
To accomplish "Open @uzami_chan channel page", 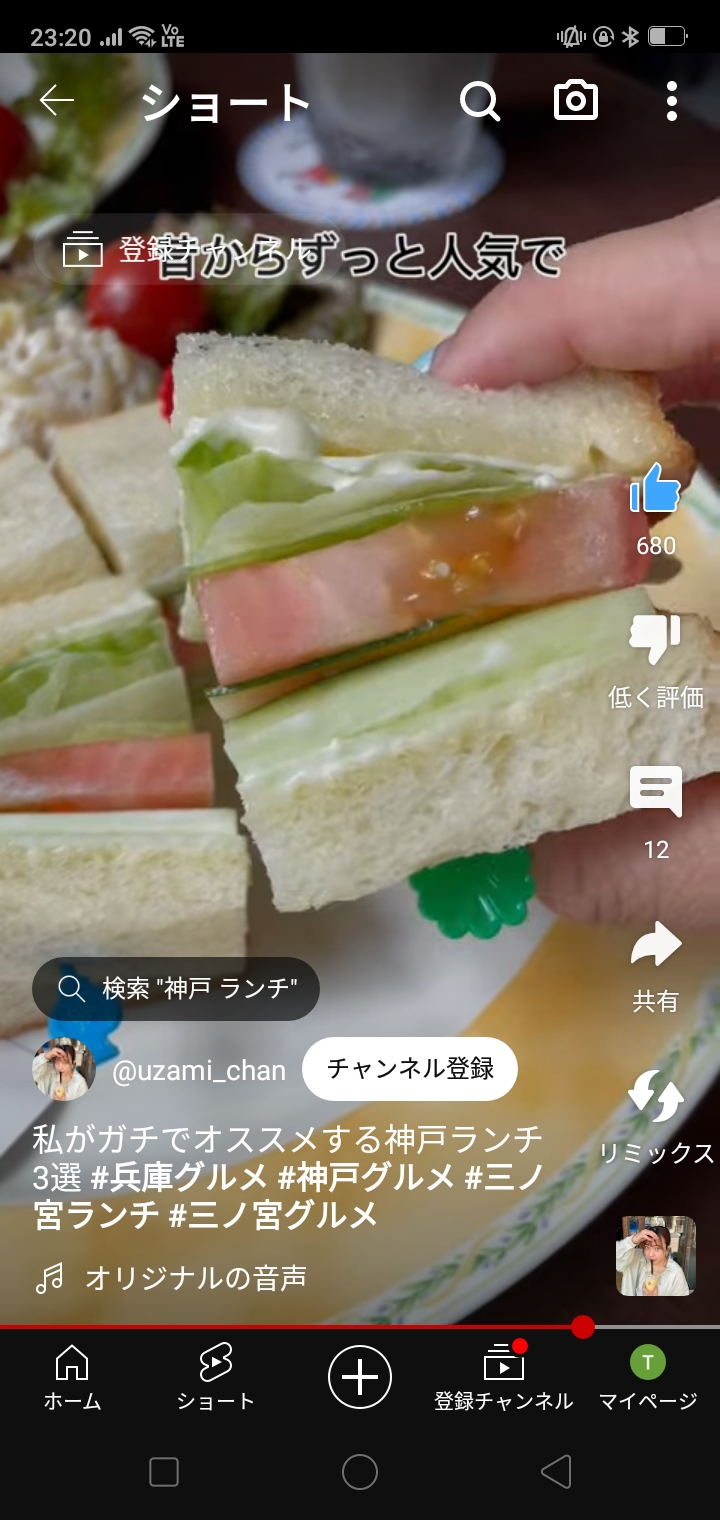I will pyautogui.click(x=198, y=1070).
